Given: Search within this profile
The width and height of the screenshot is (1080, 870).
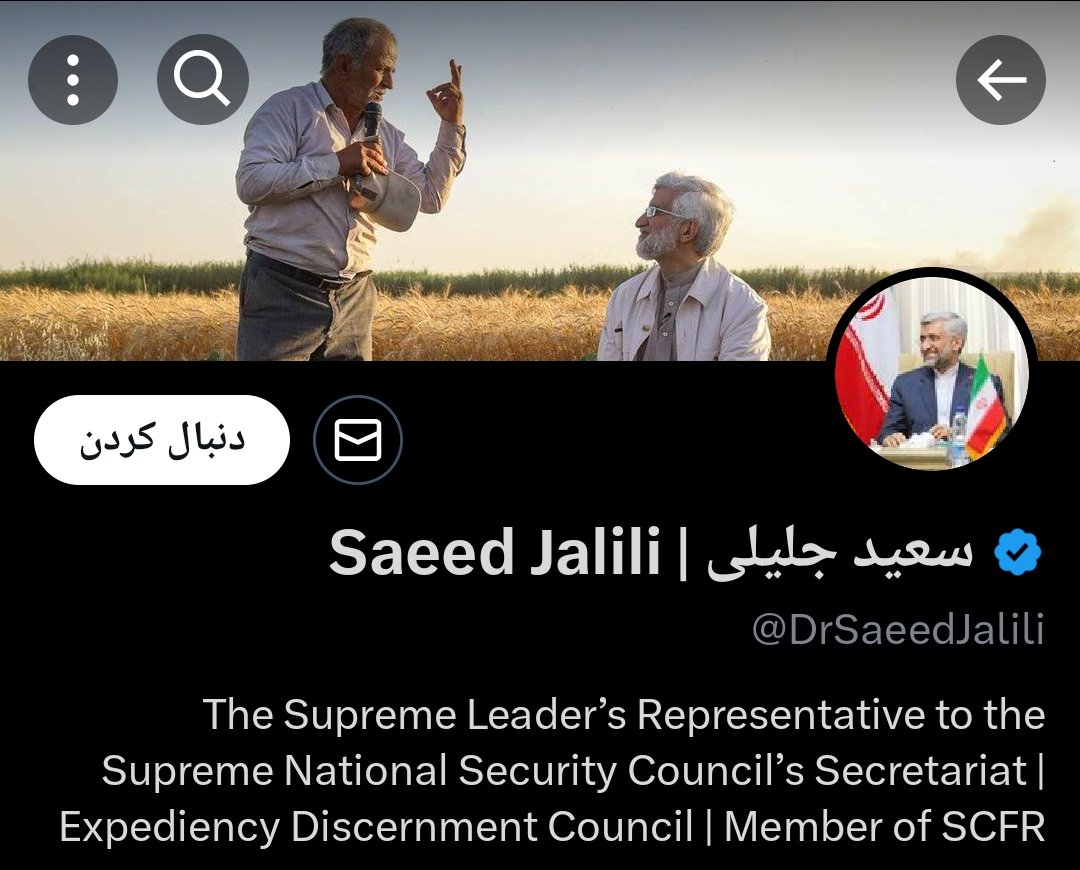Looking at the screenshot, I should tap(202, 80).
